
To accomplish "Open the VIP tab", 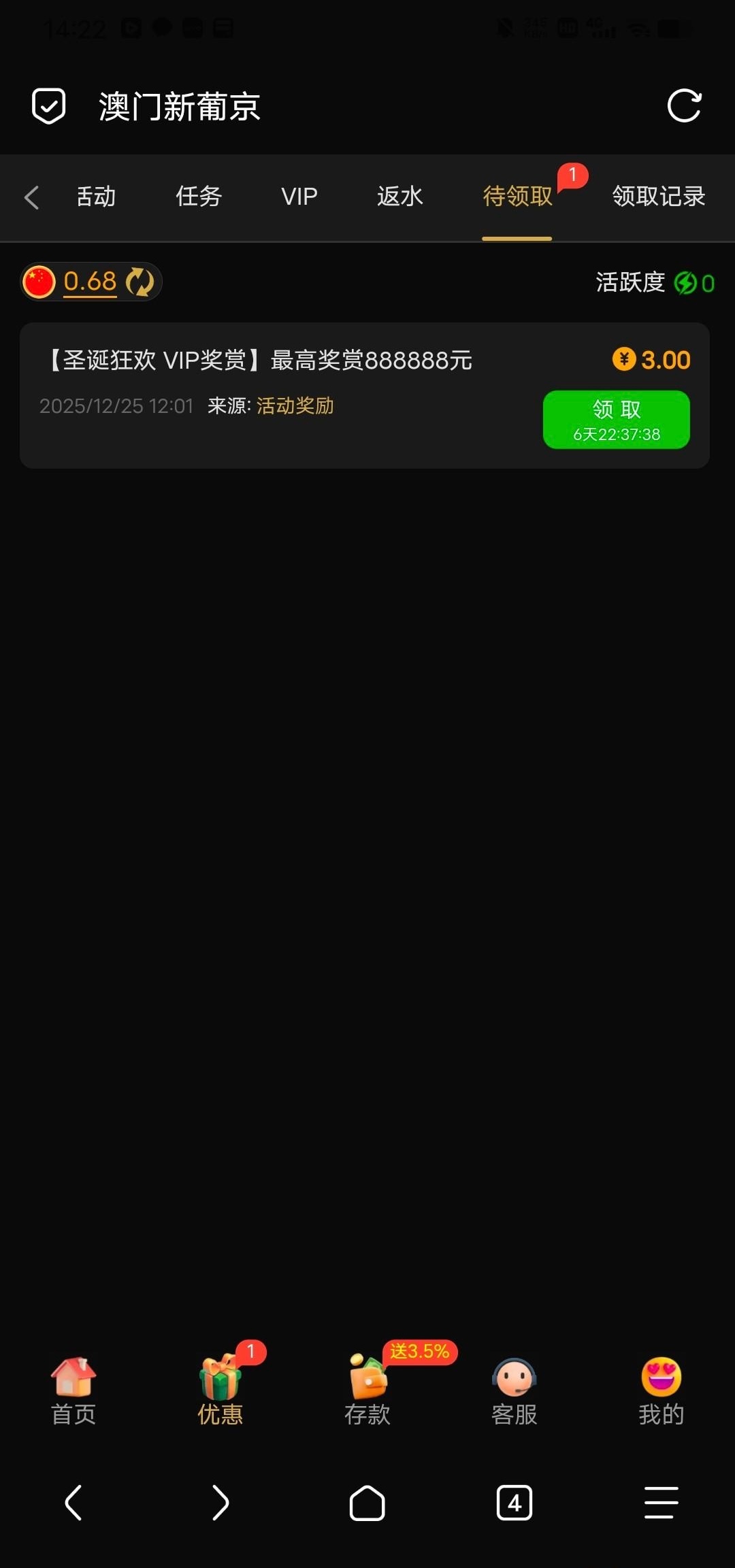I will pos(299,197).
